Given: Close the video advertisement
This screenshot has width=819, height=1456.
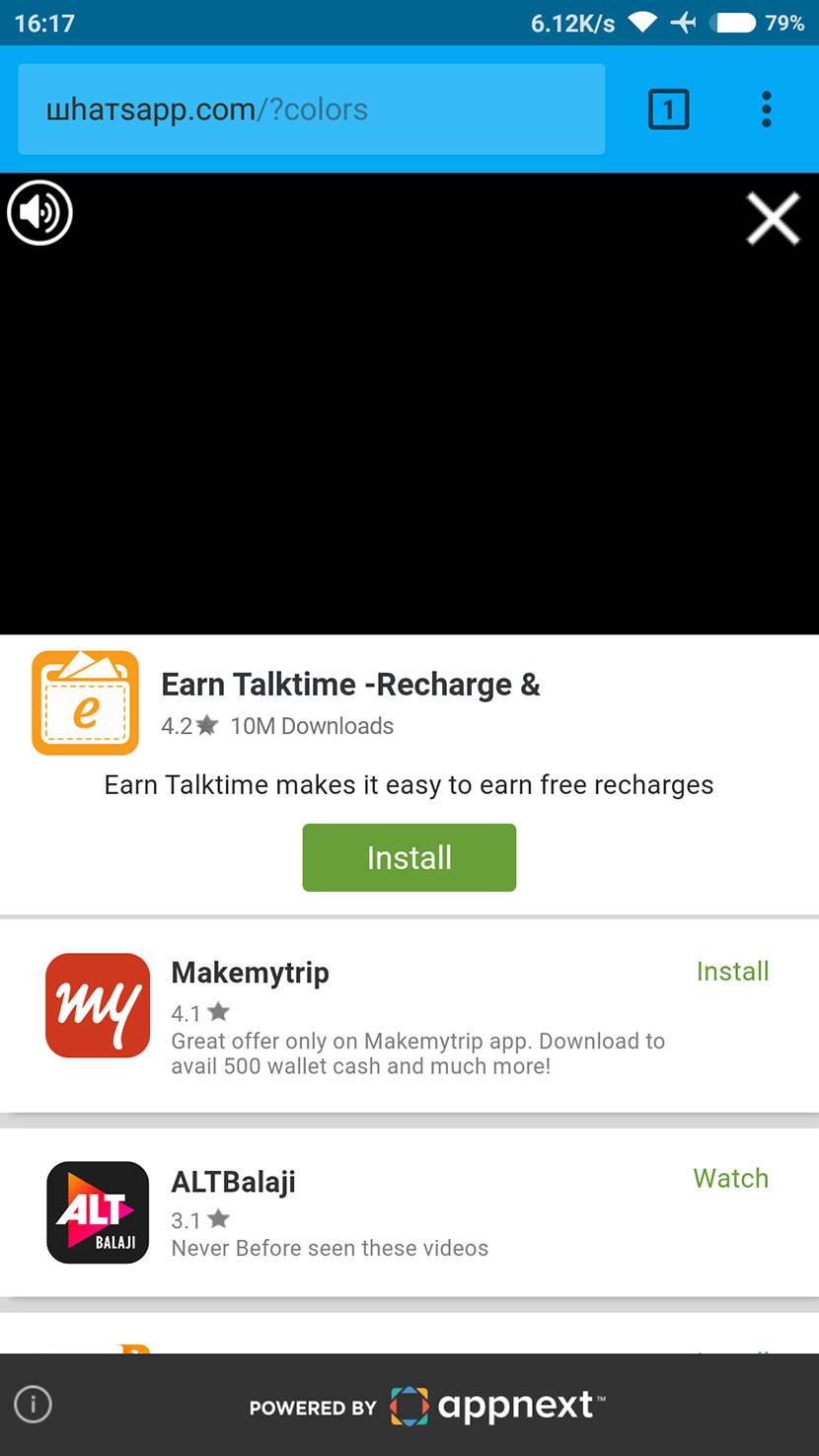Looking at the screenshot, I should (773, 218).
